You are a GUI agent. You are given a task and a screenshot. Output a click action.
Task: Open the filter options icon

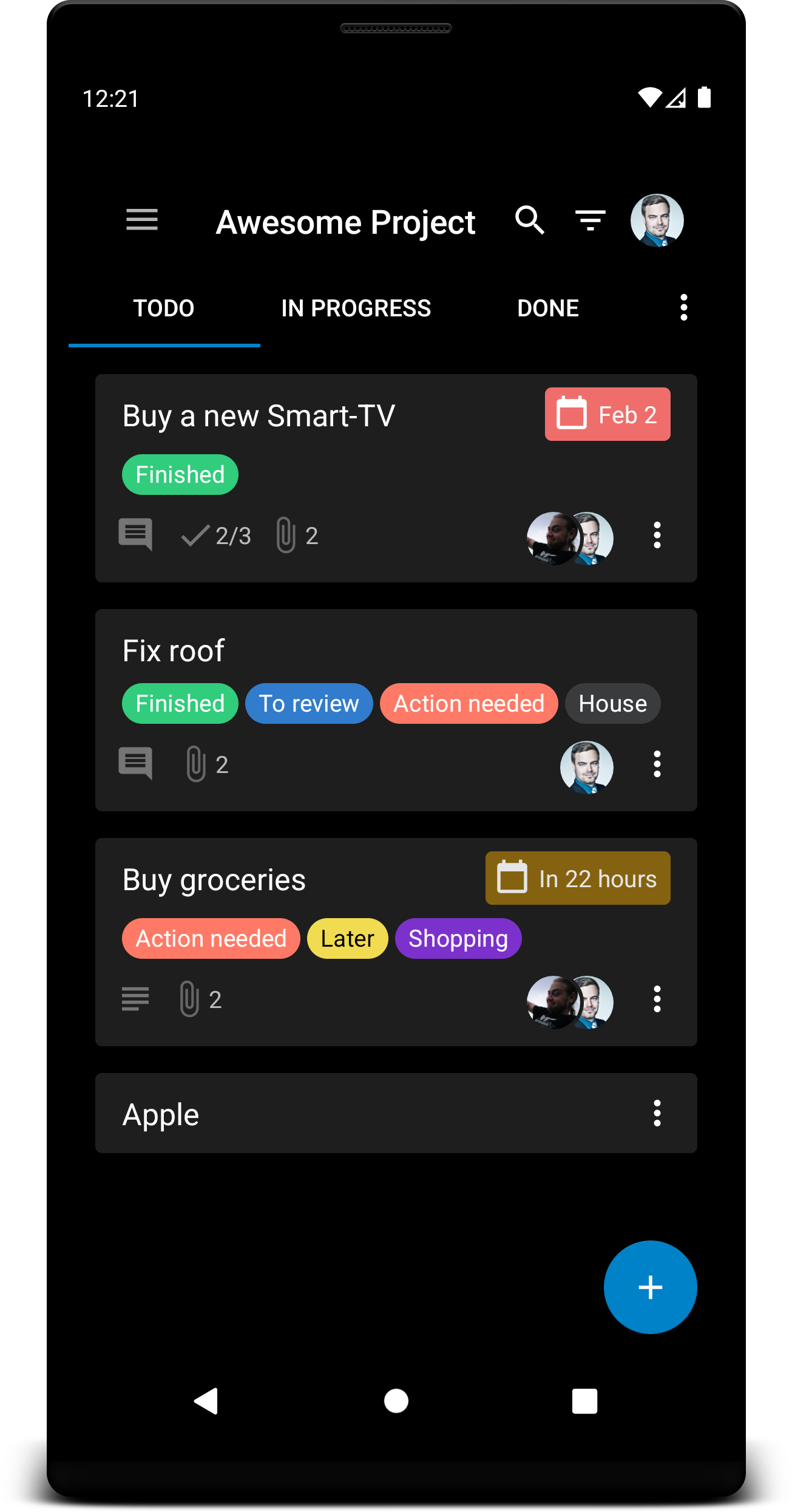coord(591,220)
